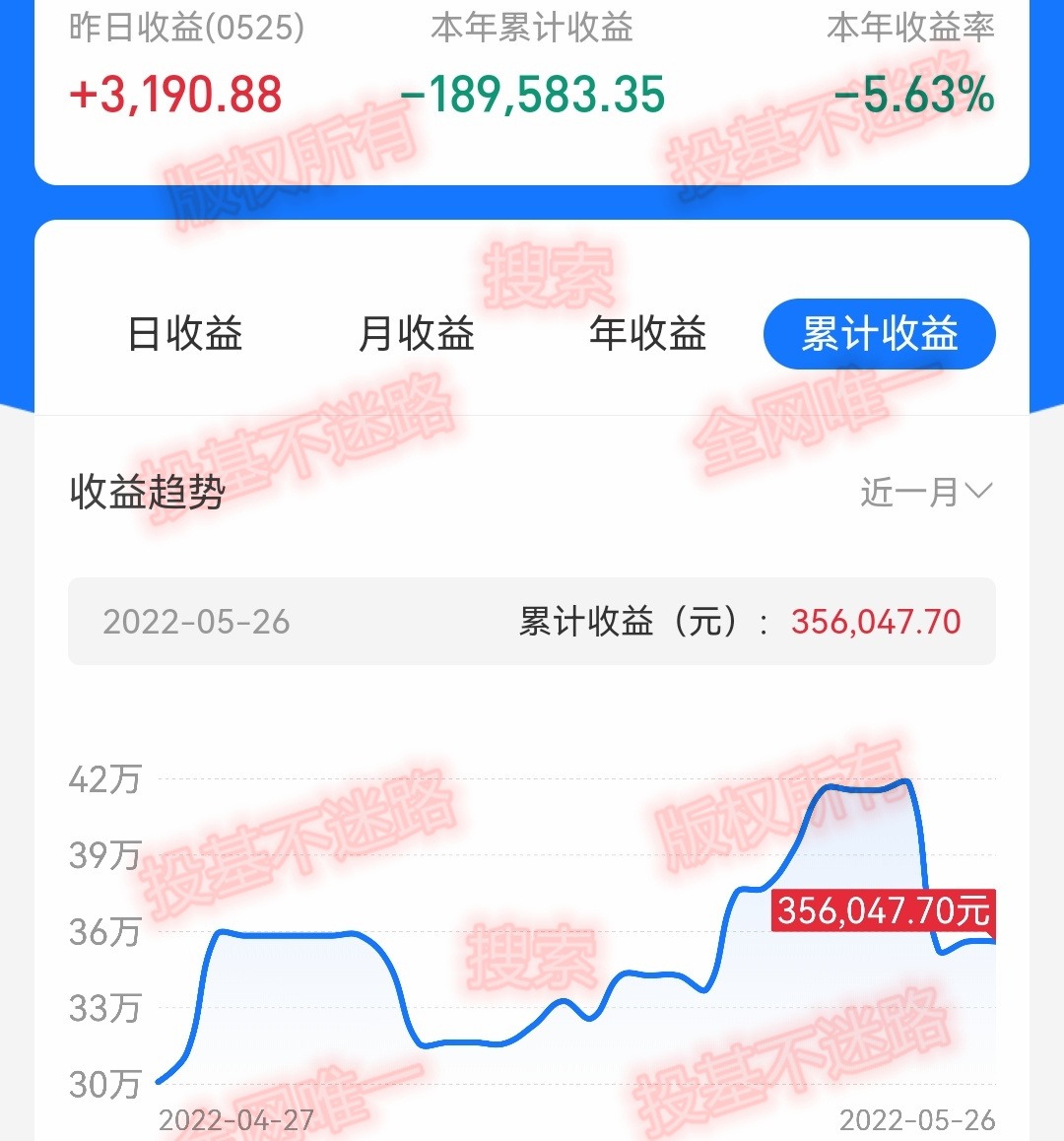1064x1141 pixels.
Task: Select the highlighted 累计收益 tab
Action: [880, 334]
